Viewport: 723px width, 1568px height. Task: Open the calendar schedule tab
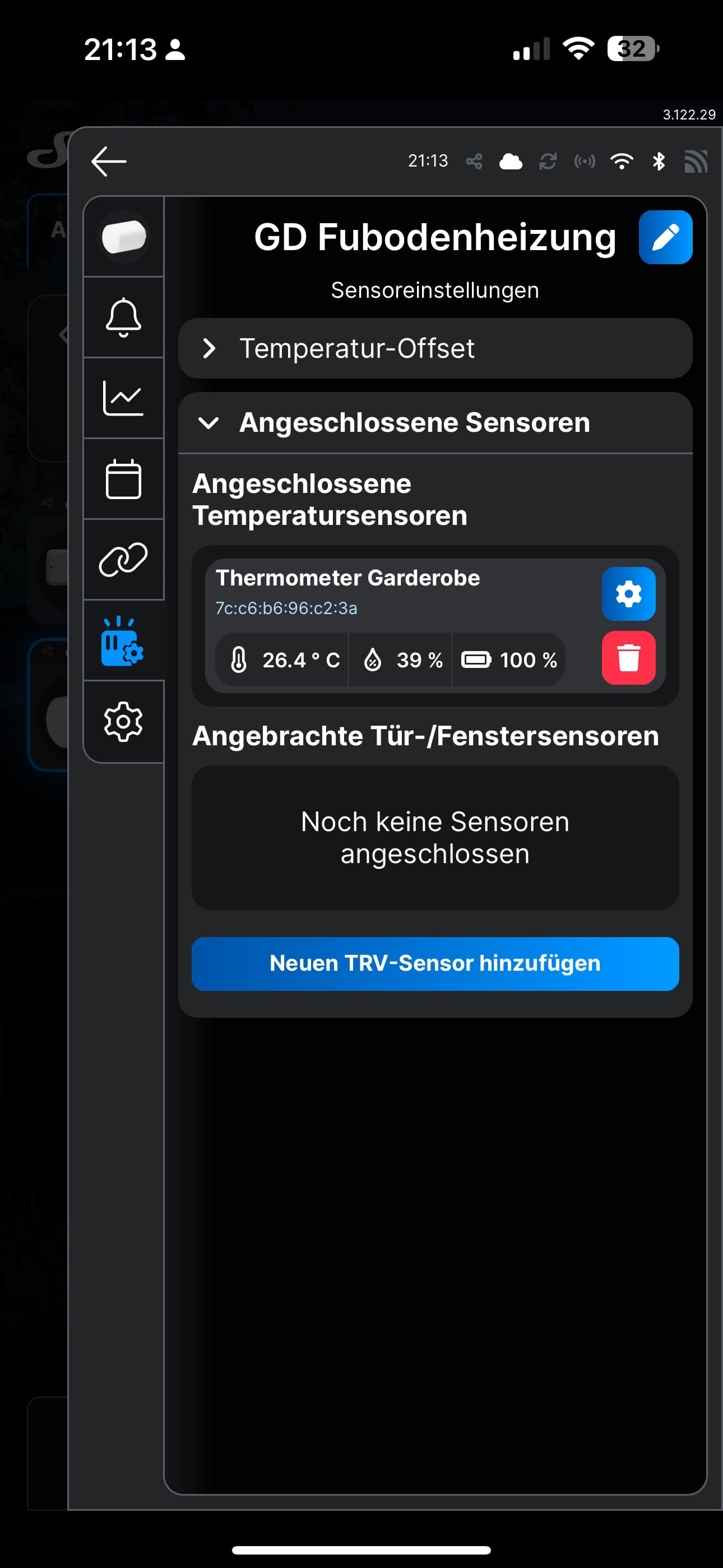tap(123, 479)
